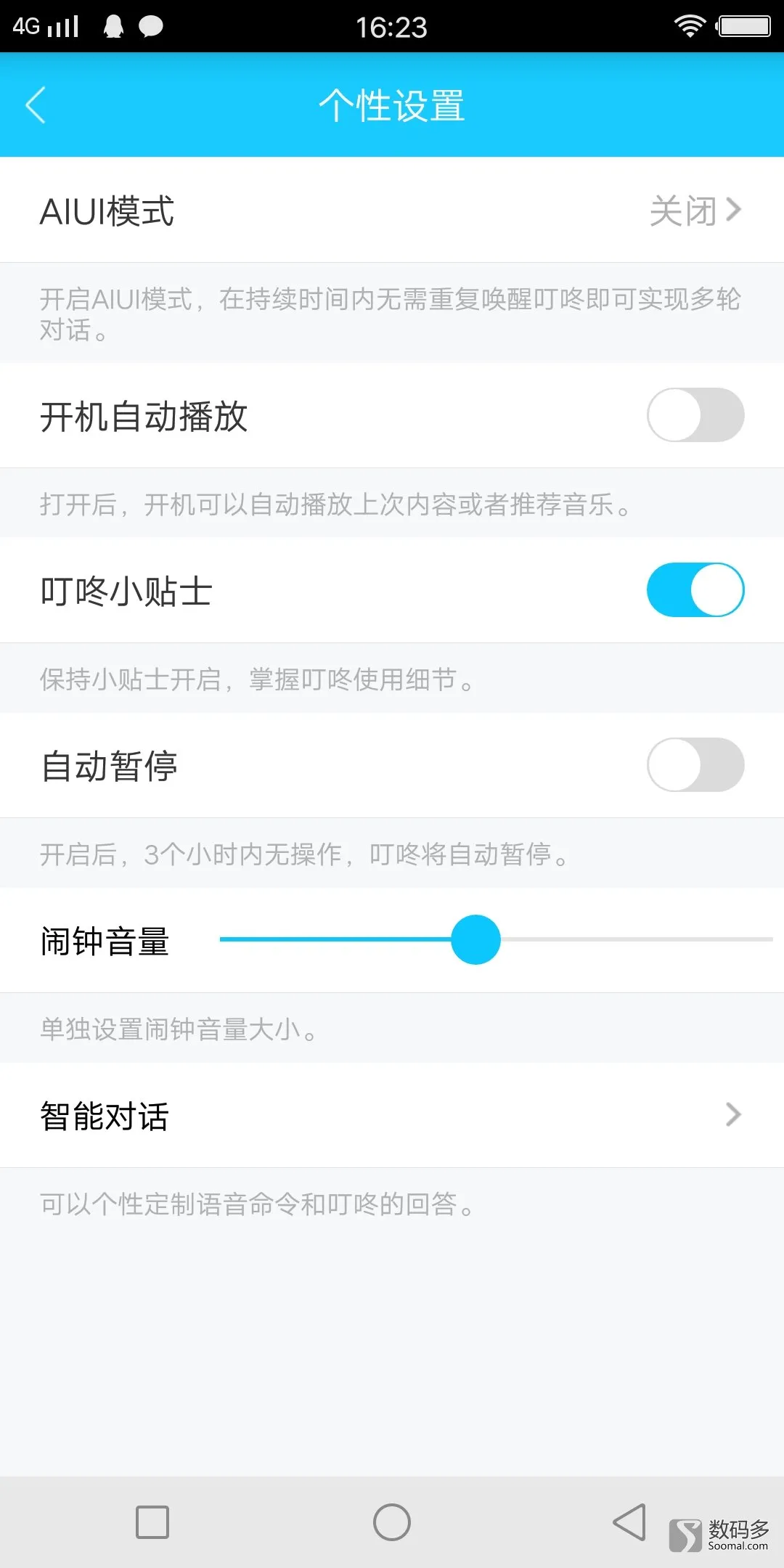The height and width of the screenshot is (1568, 784).
Task: Tap the system home button
Action: click(x=392, y=1522)
